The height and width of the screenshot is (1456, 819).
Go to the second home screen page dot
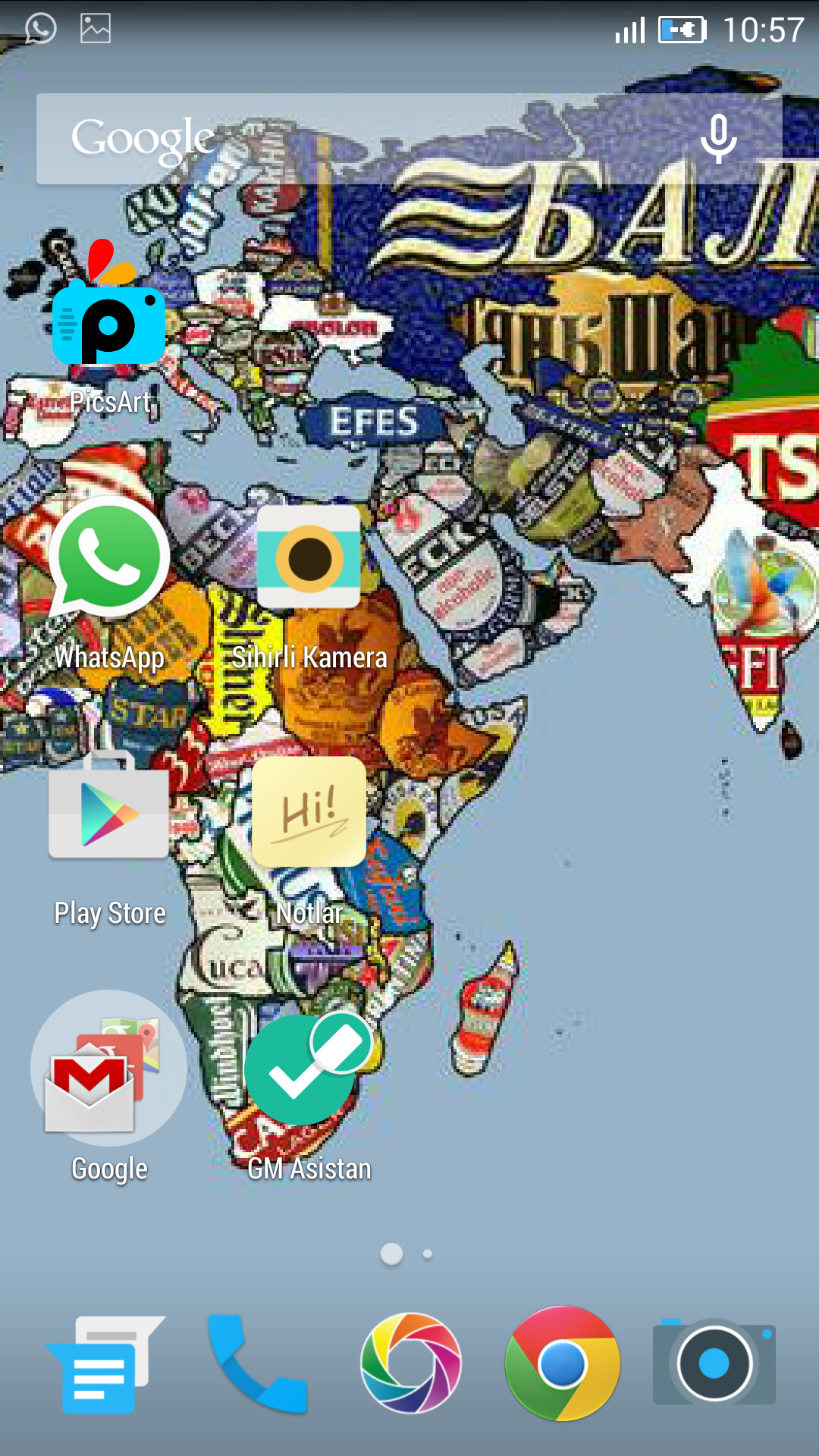pyautogui.click(x=428, y=1254)
